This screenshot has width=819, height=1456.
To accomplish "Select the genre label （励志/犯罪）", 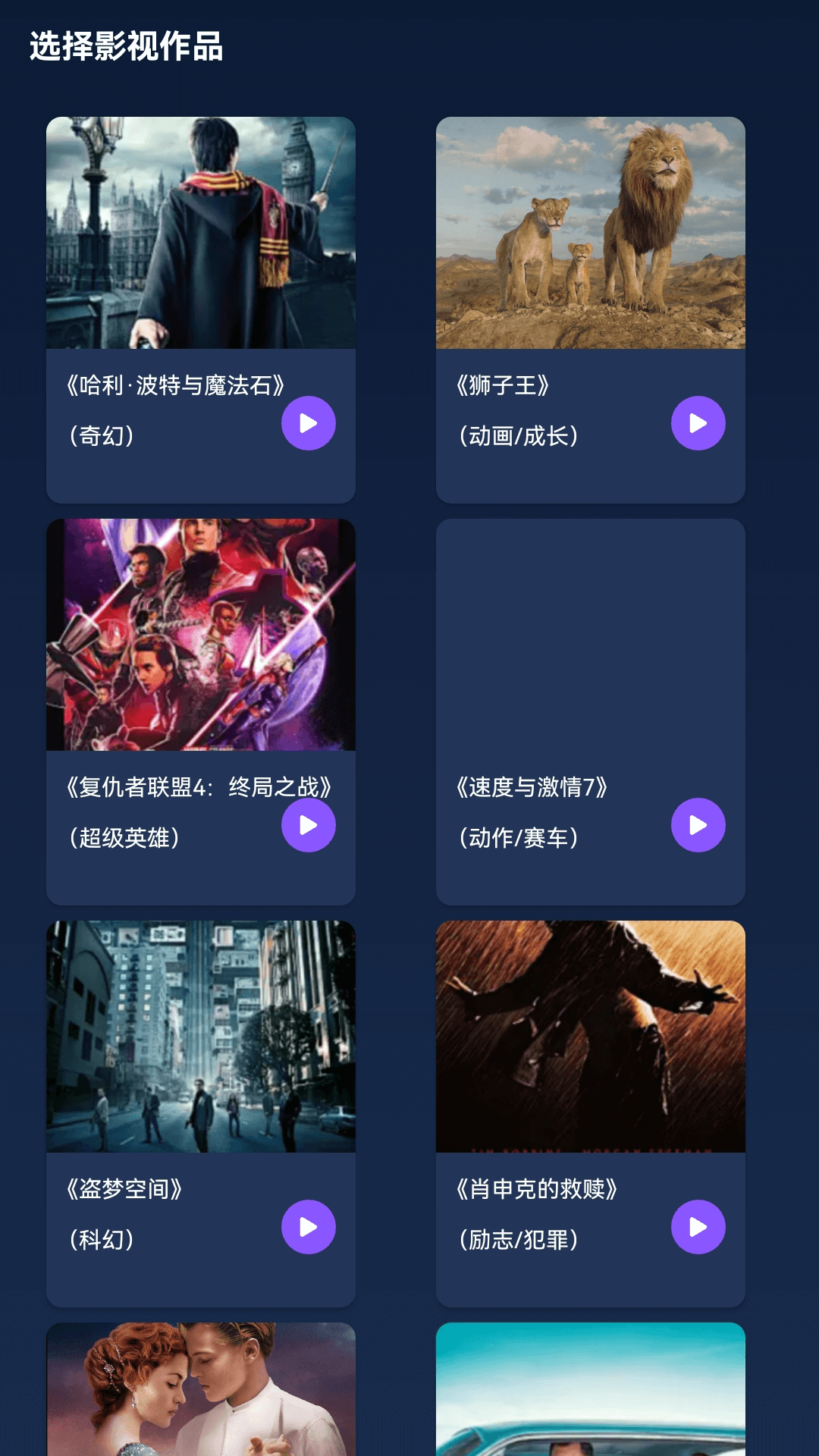I will click(x=519, y=1239).
